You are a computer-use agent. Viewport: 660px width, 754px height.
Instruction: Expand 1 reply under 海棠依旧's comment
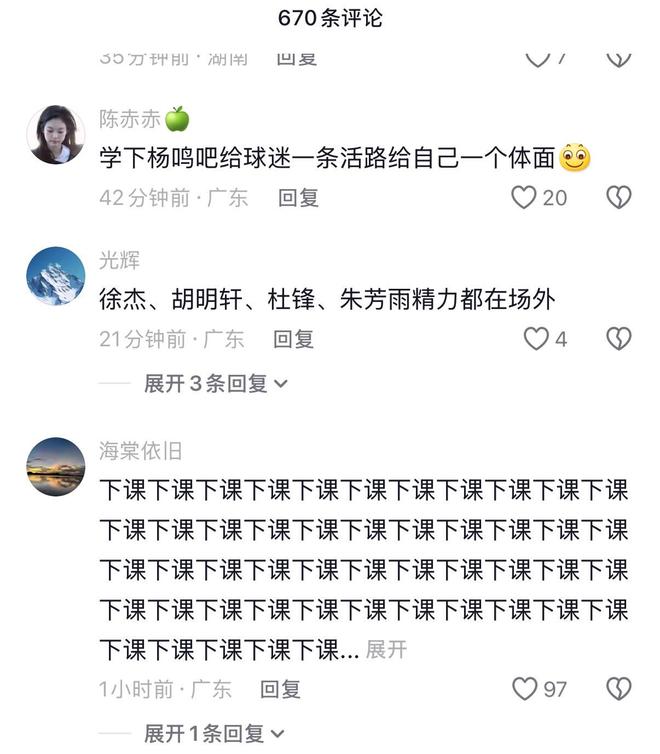tap(215, 733)
